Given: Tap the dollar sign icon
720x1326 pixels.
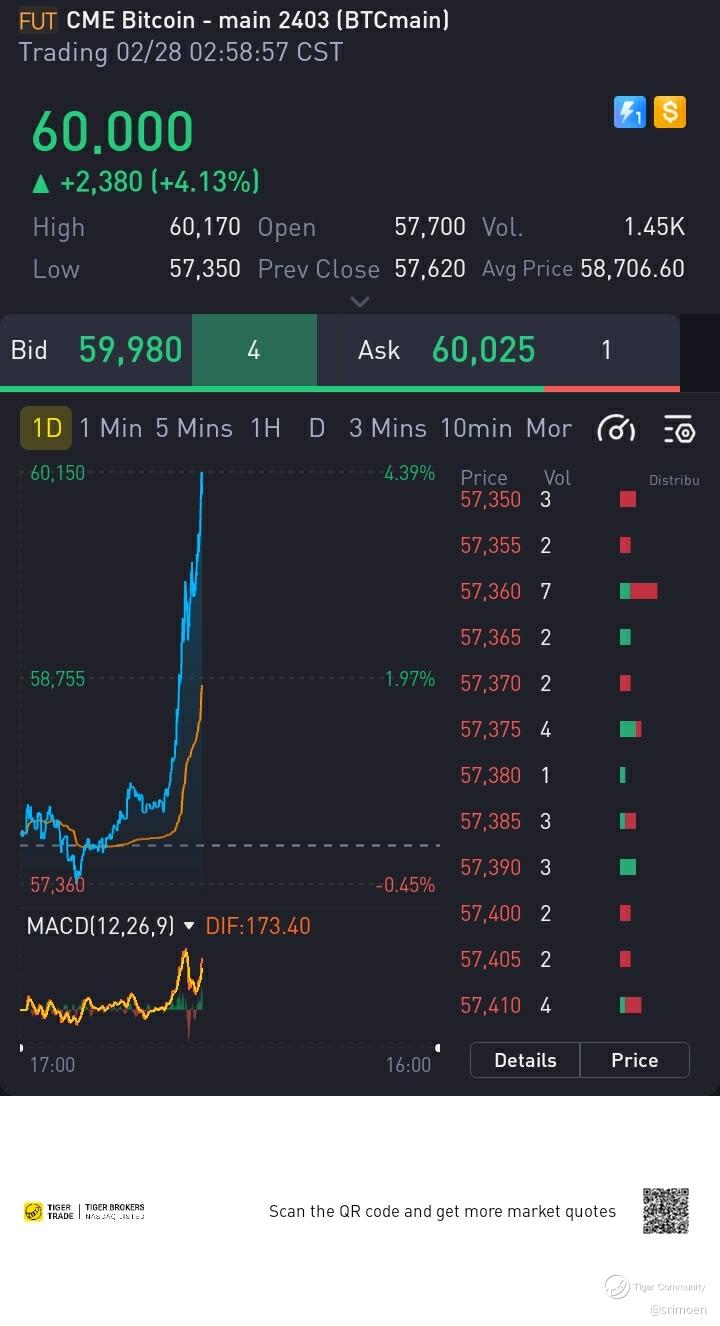Looking at the screenshot, I should (x=669, y=112).
